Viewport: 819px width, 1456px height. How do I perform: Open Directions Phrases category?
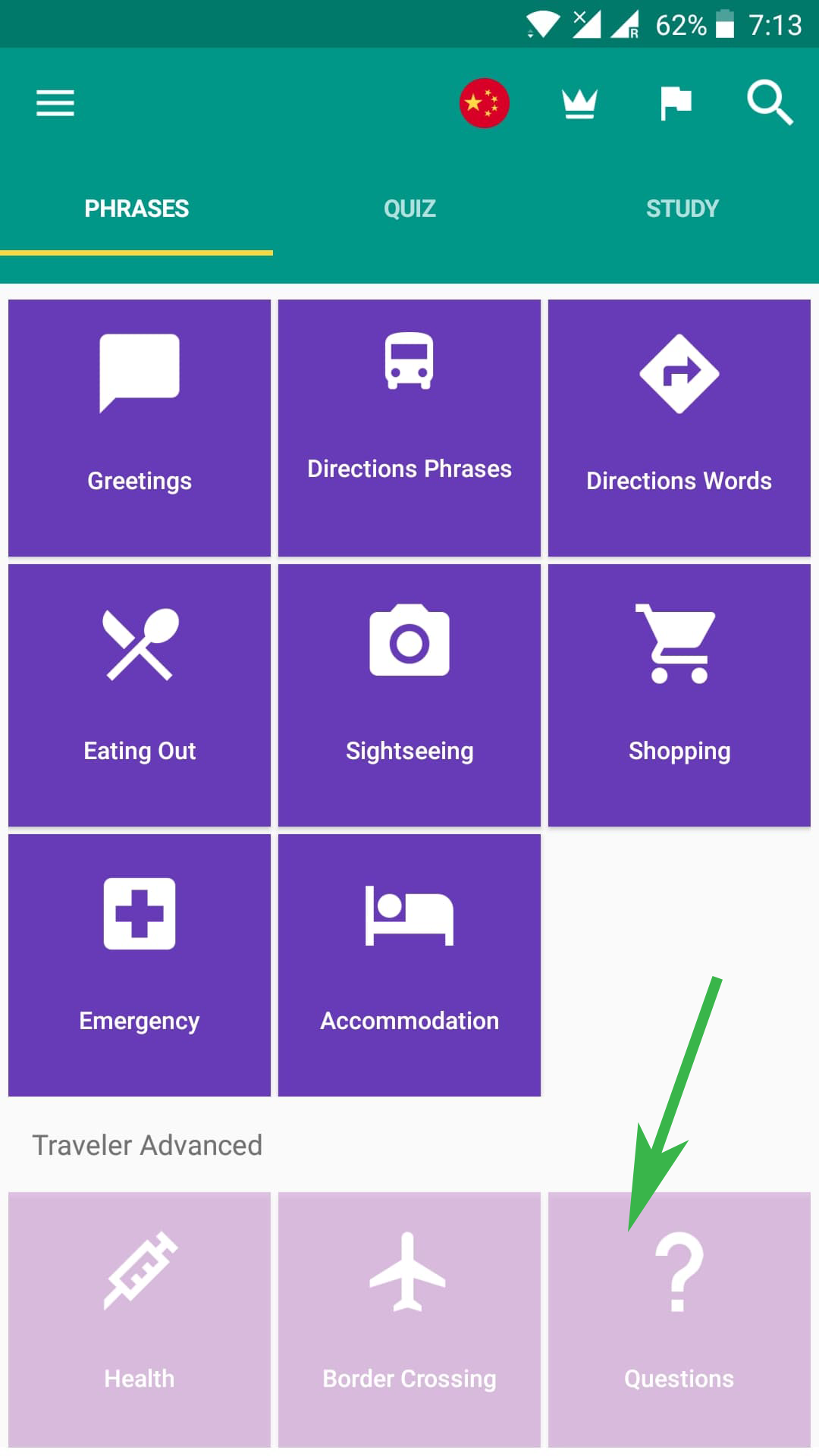tap(409, 428)
